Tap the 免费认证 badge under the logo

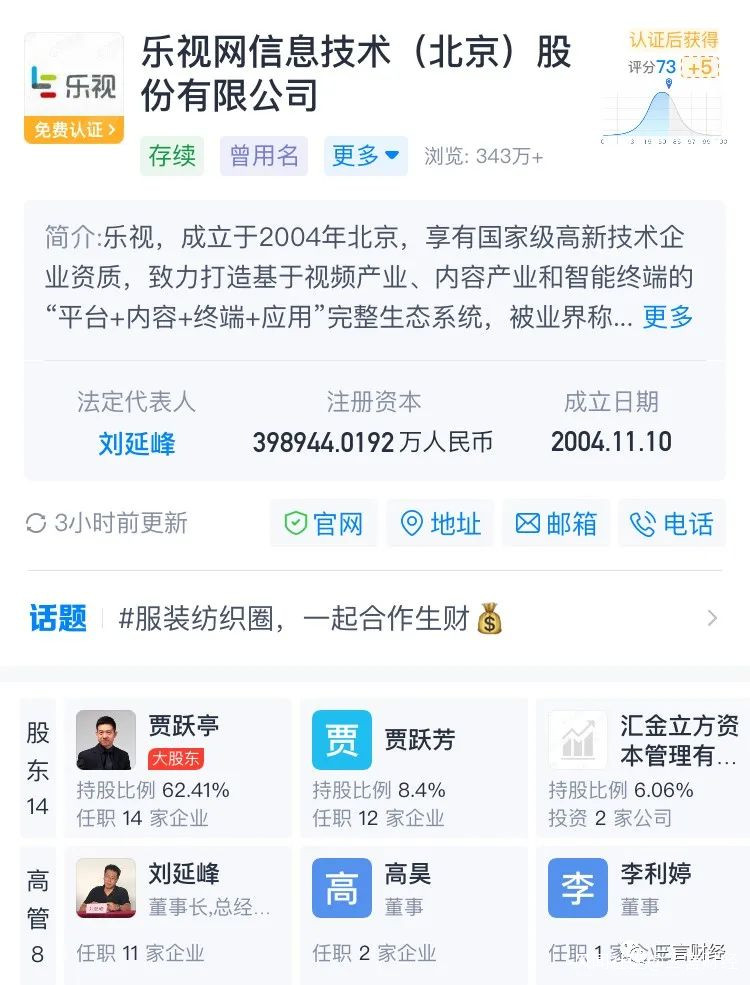click(74, 130)
